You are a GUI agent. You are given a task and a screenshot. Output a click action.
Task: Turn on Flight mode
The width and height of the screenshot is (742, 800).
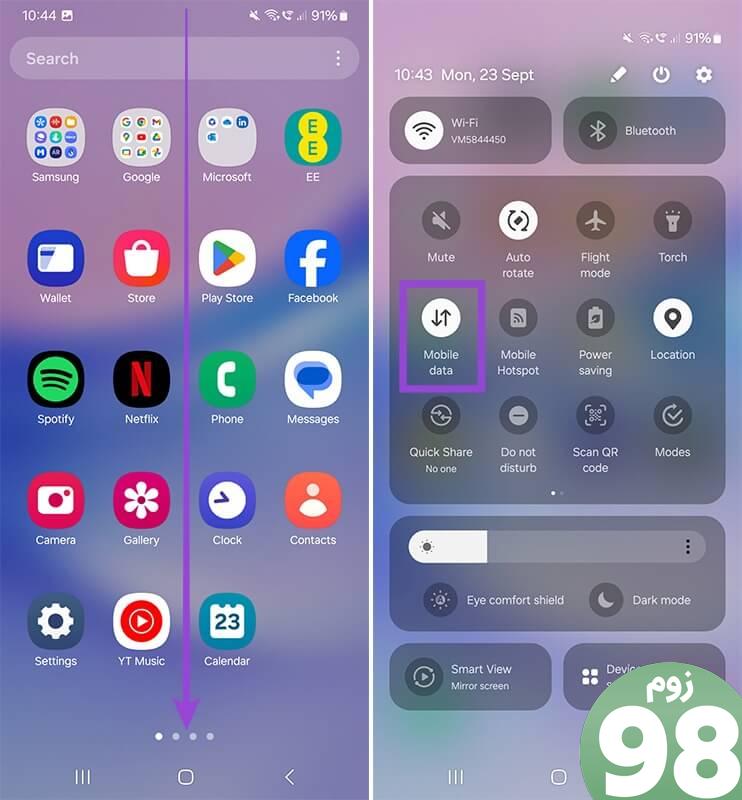coord(595,220)
